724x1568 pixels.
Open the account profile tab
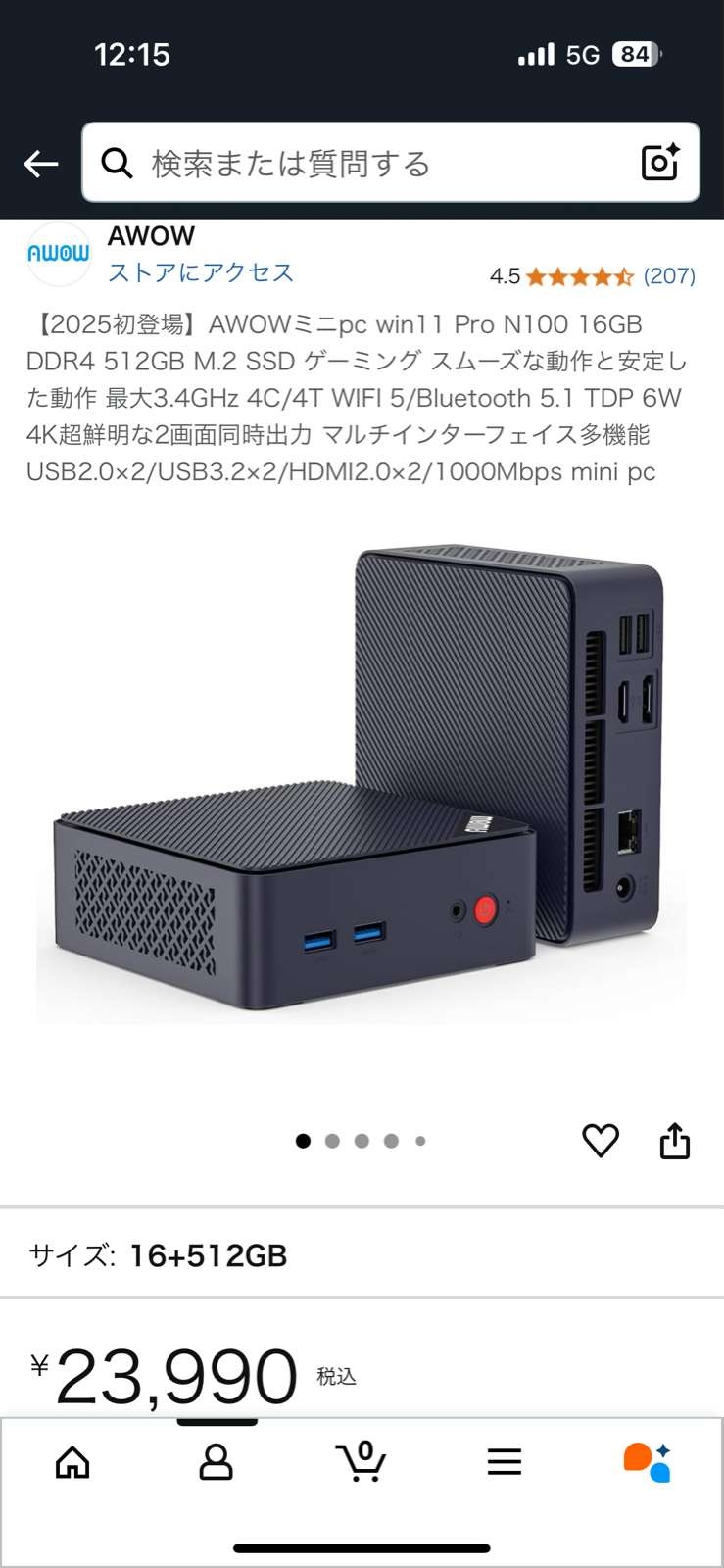click(216, 1462)
